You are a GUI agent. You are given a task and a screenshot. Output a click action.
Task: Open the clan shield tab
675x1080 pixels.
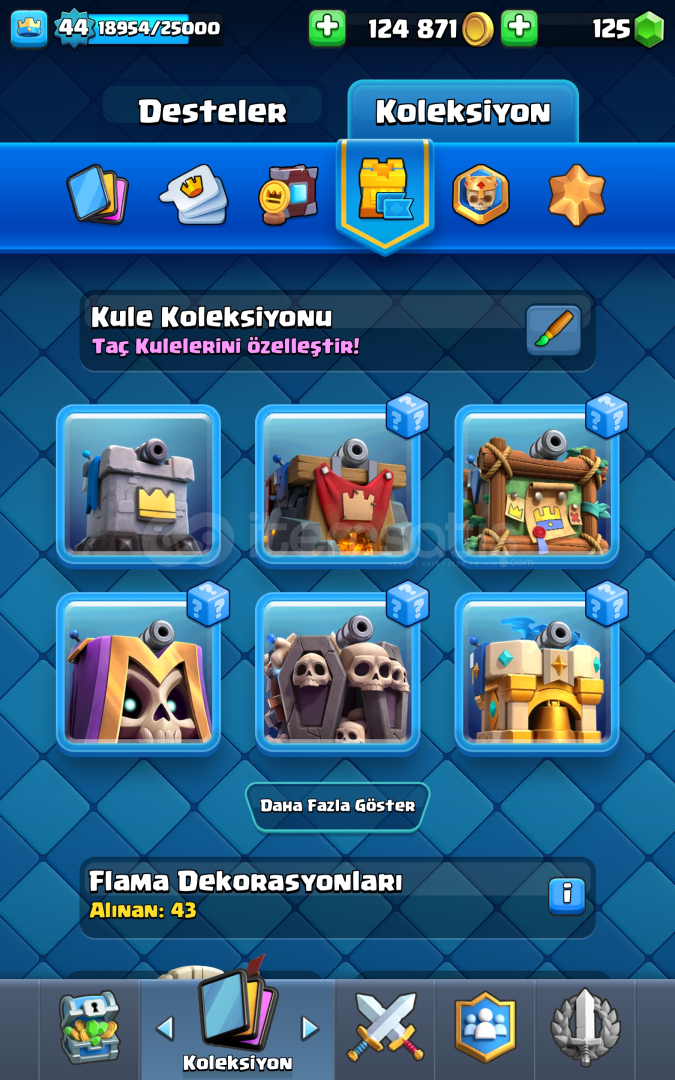485,1028
